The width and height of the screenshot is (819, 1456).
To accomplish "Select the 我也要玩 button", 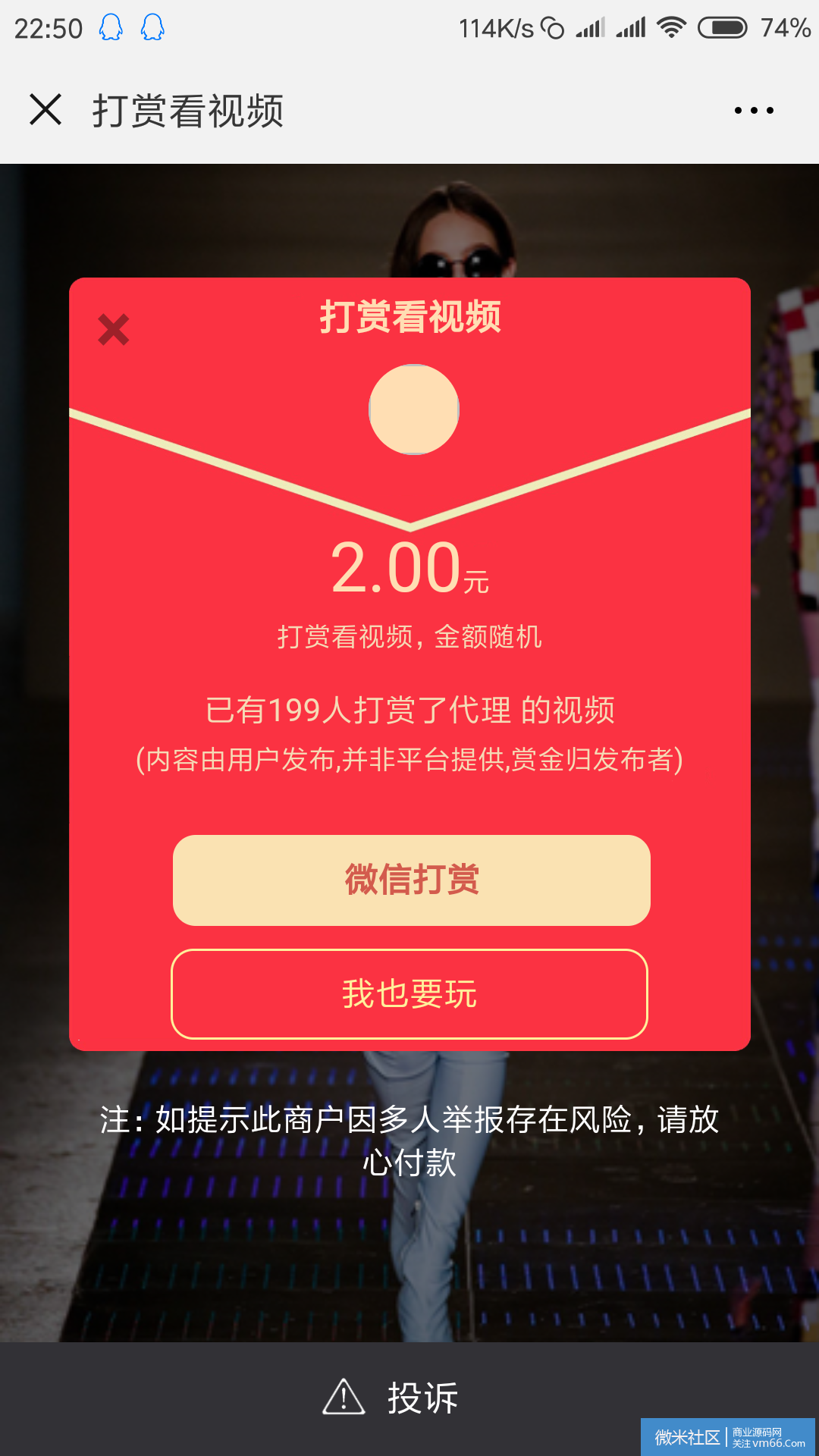I will pos(409,994).
